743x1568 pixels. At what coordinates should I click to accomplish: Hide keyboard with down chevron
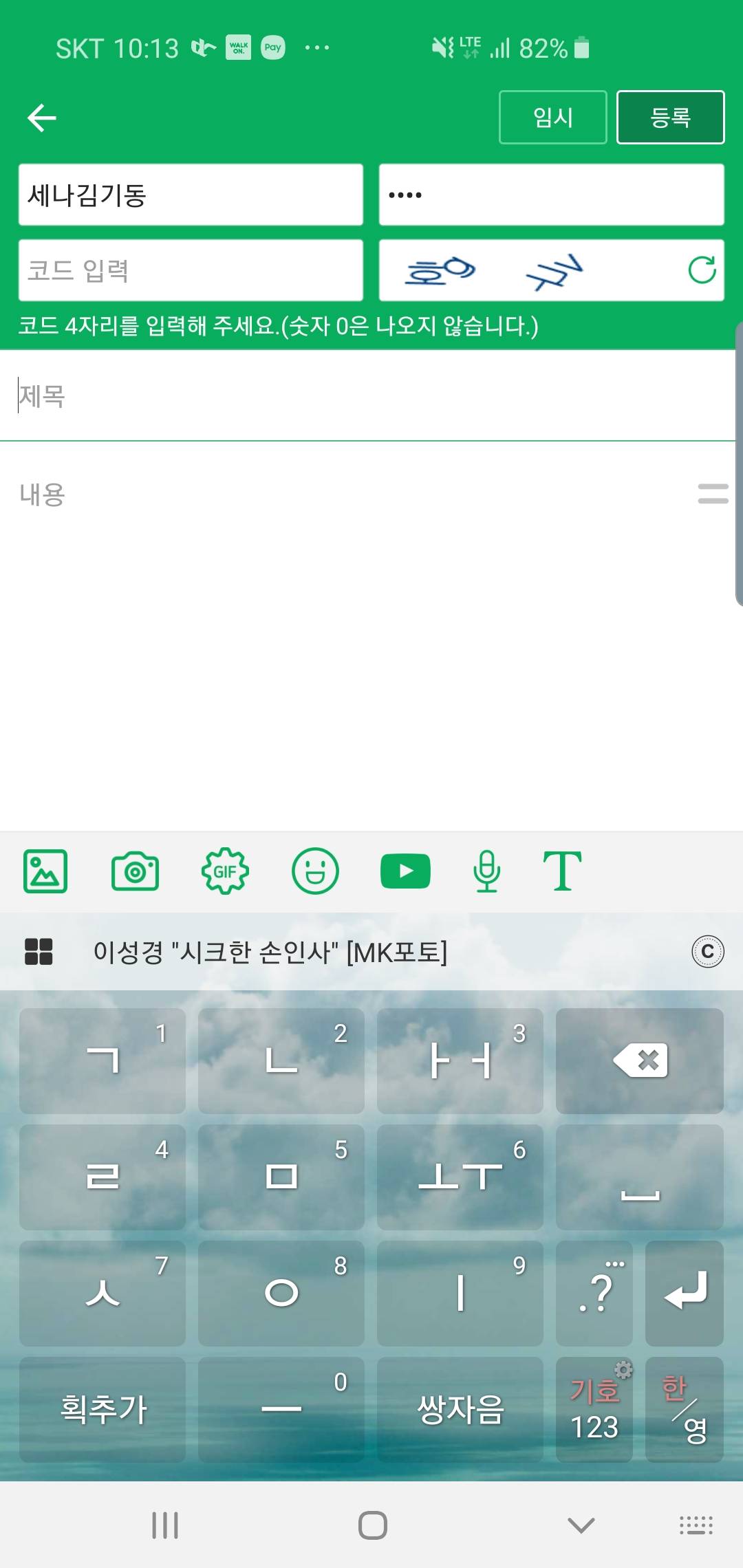point(581,1525)
